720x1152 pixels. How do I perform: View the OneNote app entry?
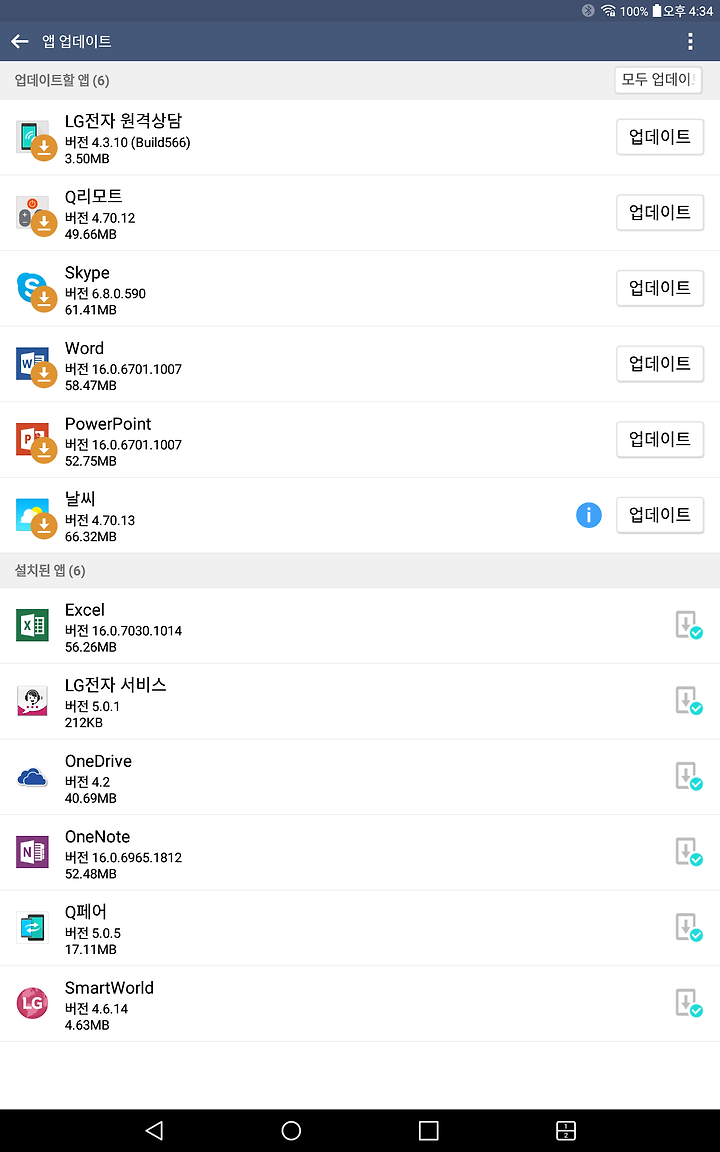tap(360, 853)
